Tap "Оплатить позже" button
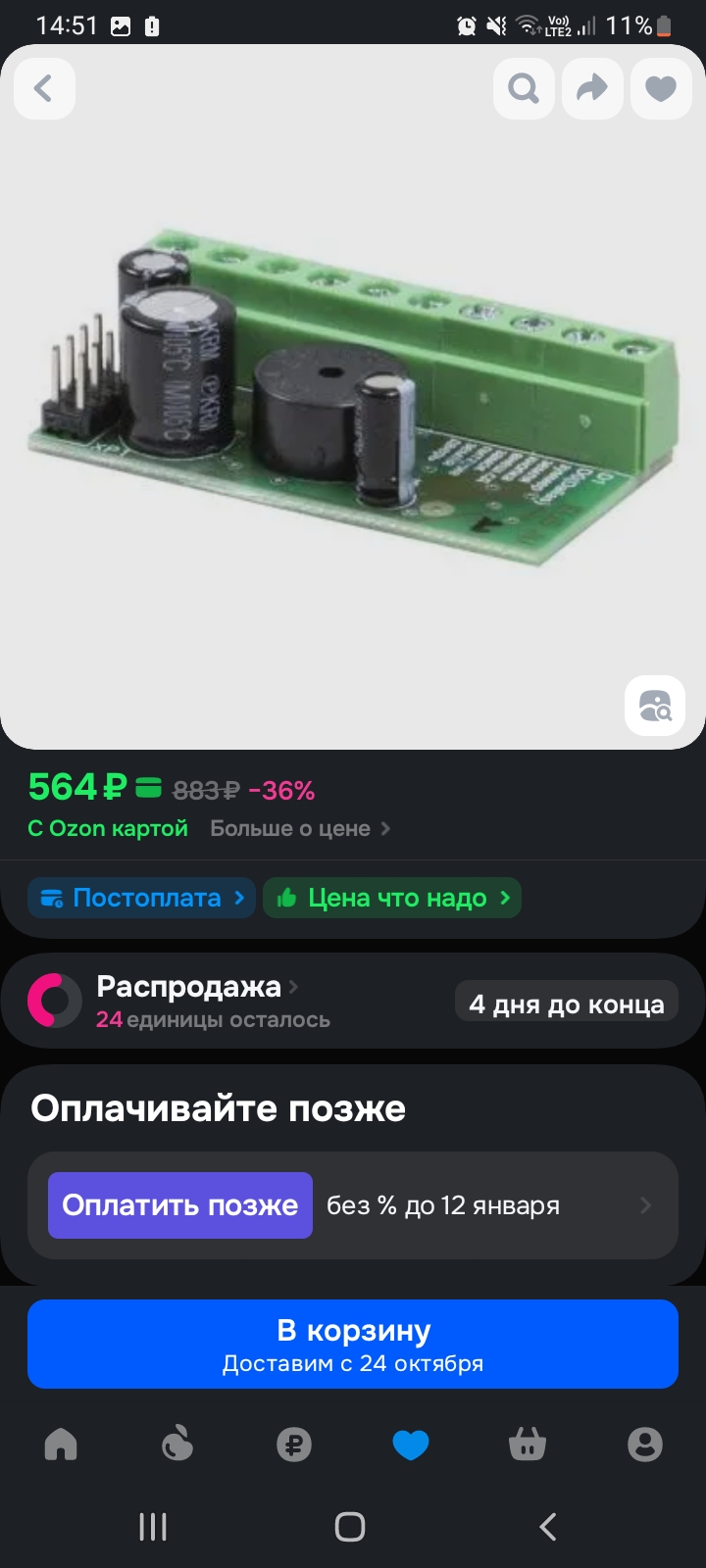706x1568 pixels. coord(180,1205)
